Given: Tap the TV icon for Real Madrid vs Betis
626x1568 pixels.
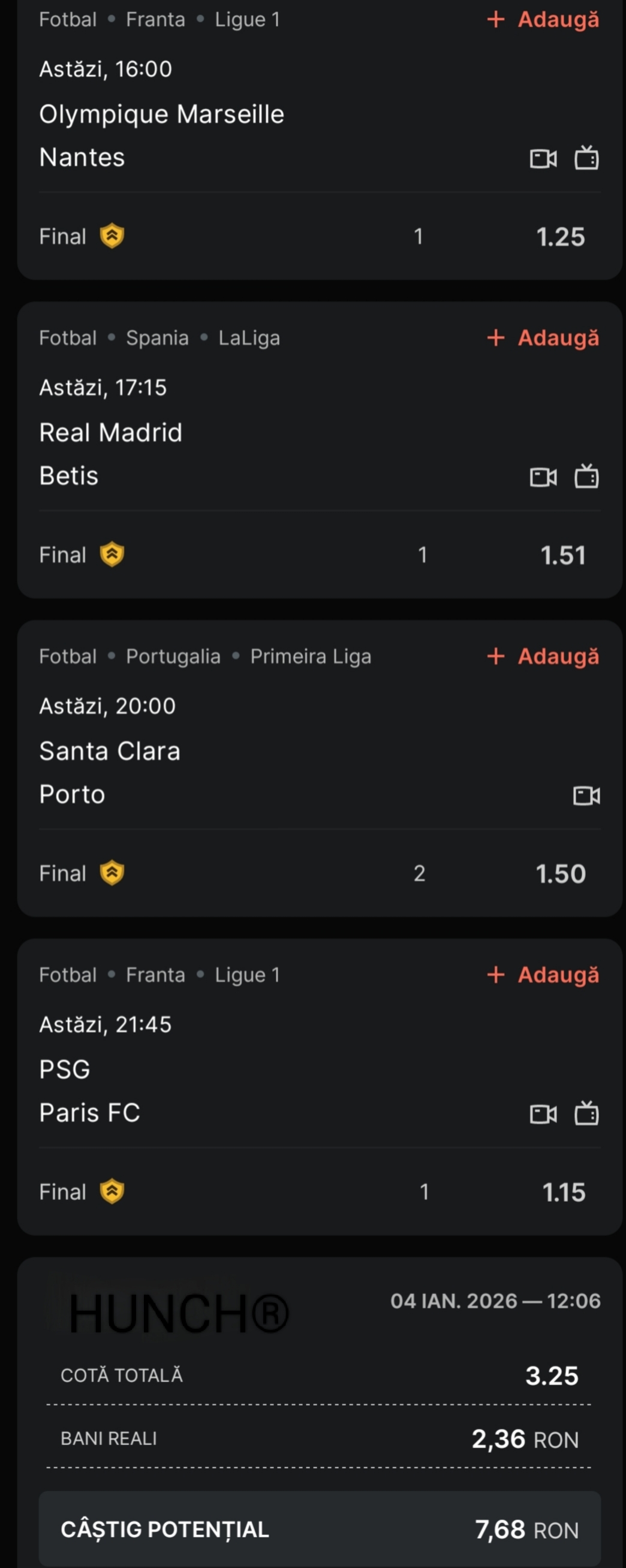Looking at the screenshot, I should click(x=586, y=477).
